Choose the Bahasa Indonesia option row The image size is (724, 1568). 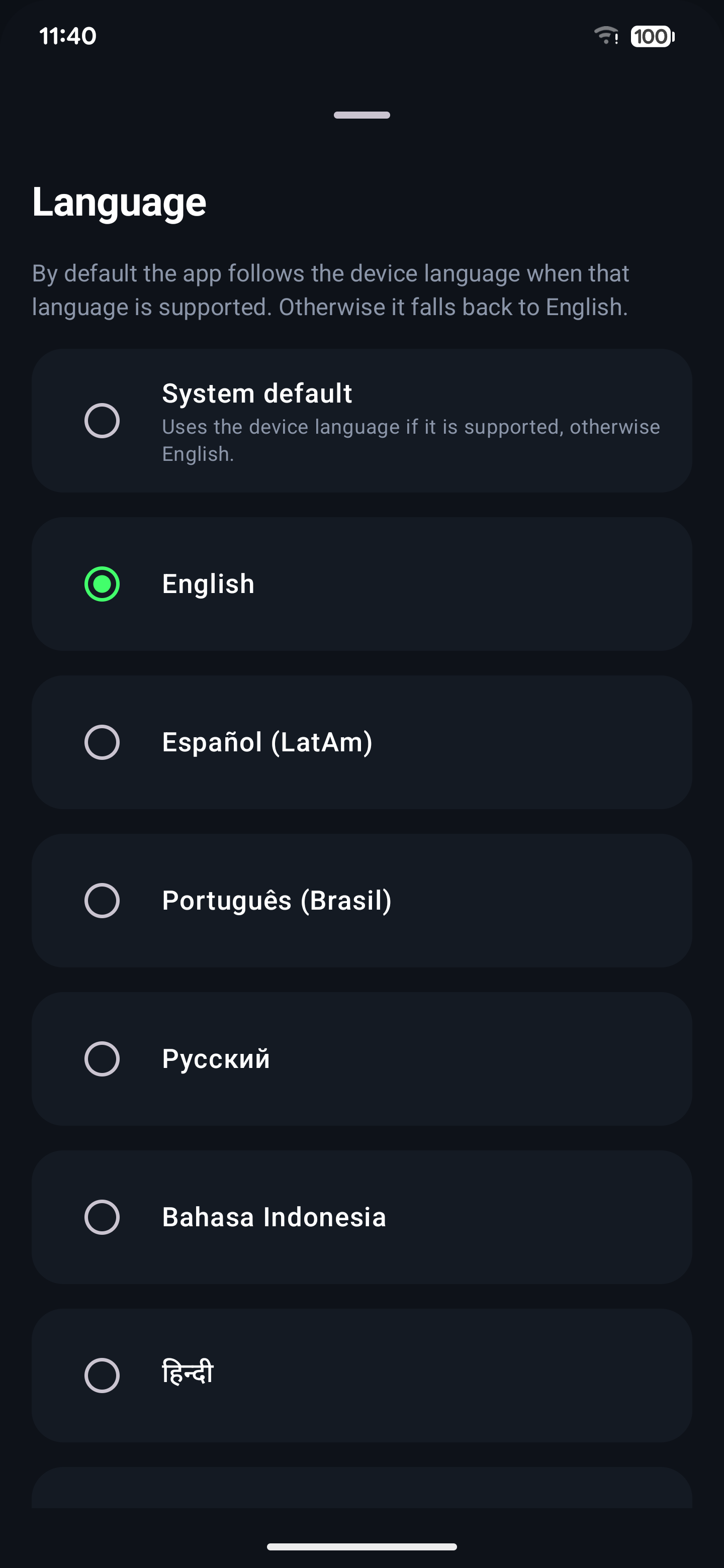(x=361, y=1217)
